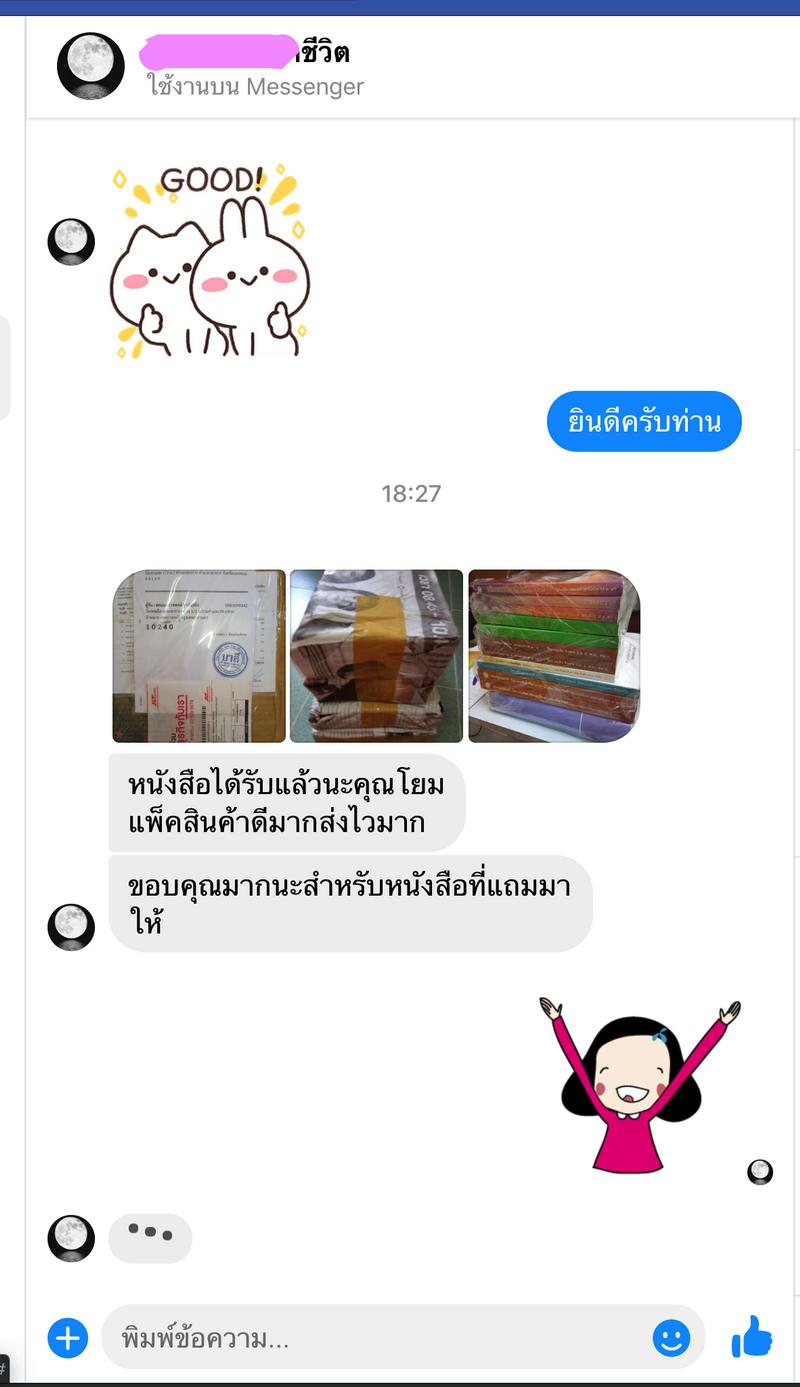Open the shipping label receipt photo
The height and width of the screenshot is (1387, 800).
(199, 656)
